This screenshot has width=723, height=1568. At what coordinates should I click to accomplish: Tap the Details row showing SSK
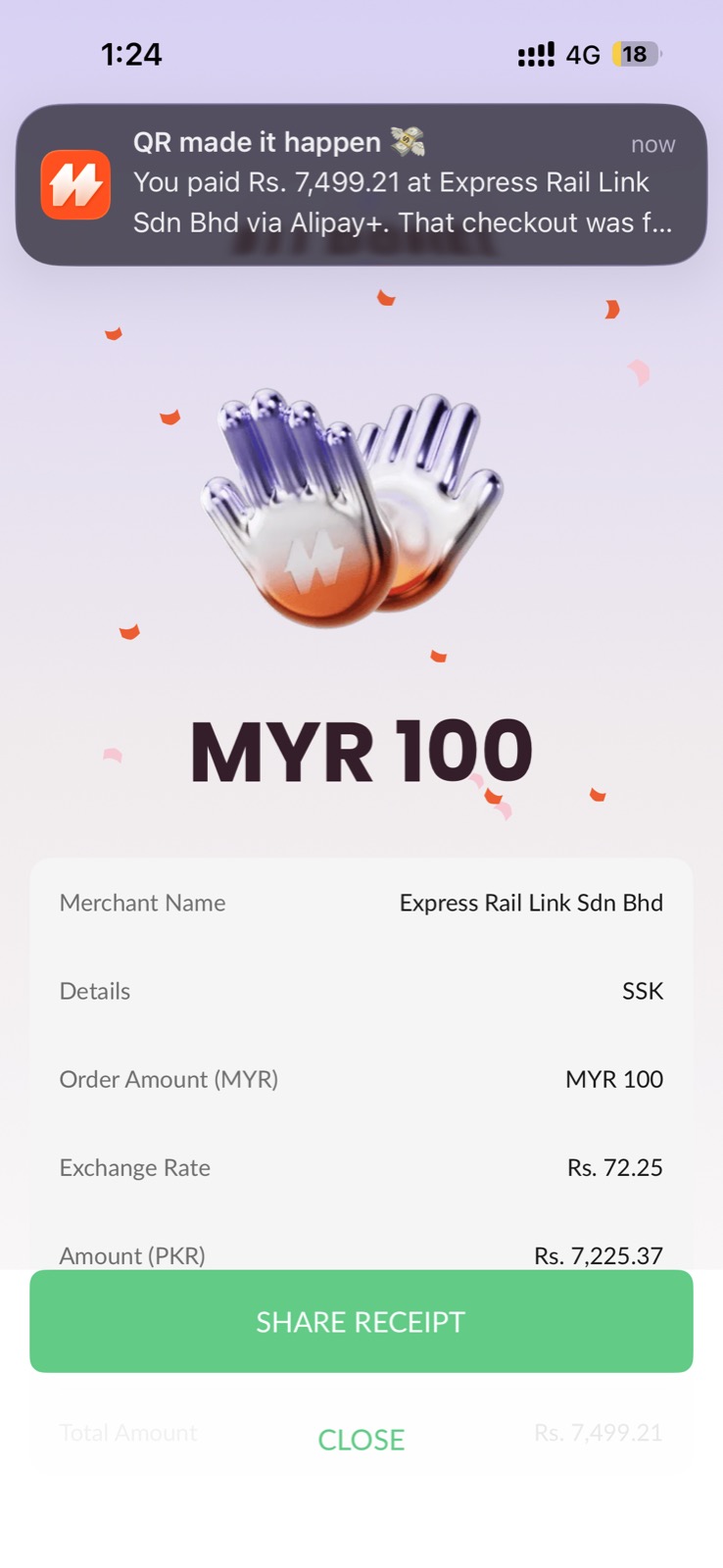coord(361,991)
